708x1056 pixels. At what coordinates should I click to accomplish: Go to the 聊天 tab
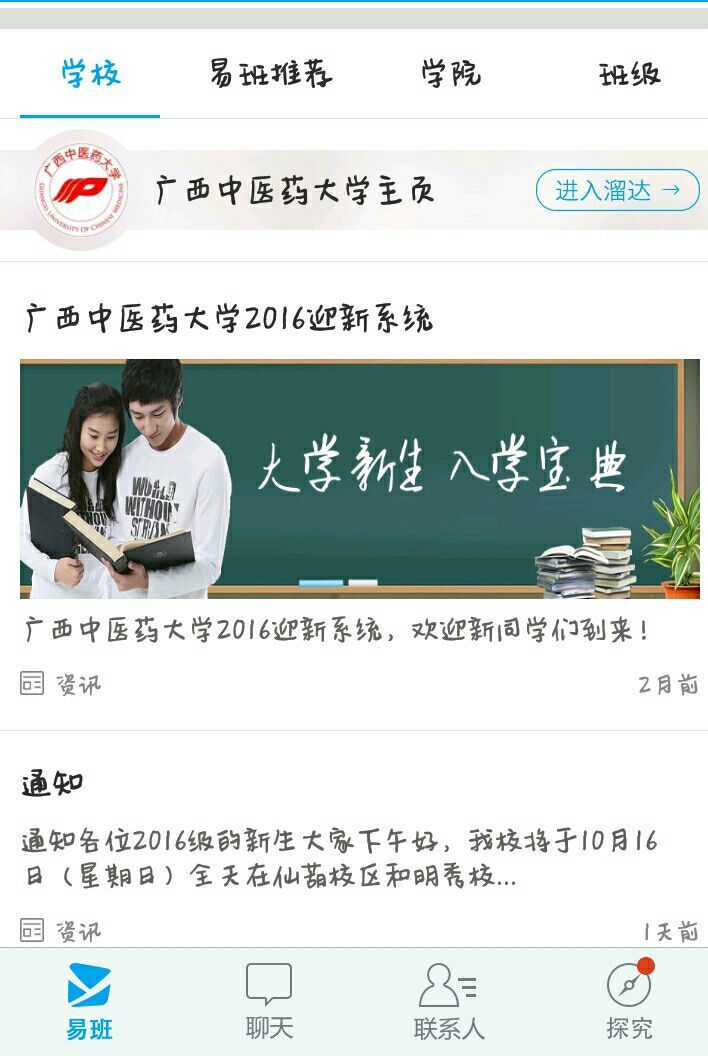[269, 1001]
